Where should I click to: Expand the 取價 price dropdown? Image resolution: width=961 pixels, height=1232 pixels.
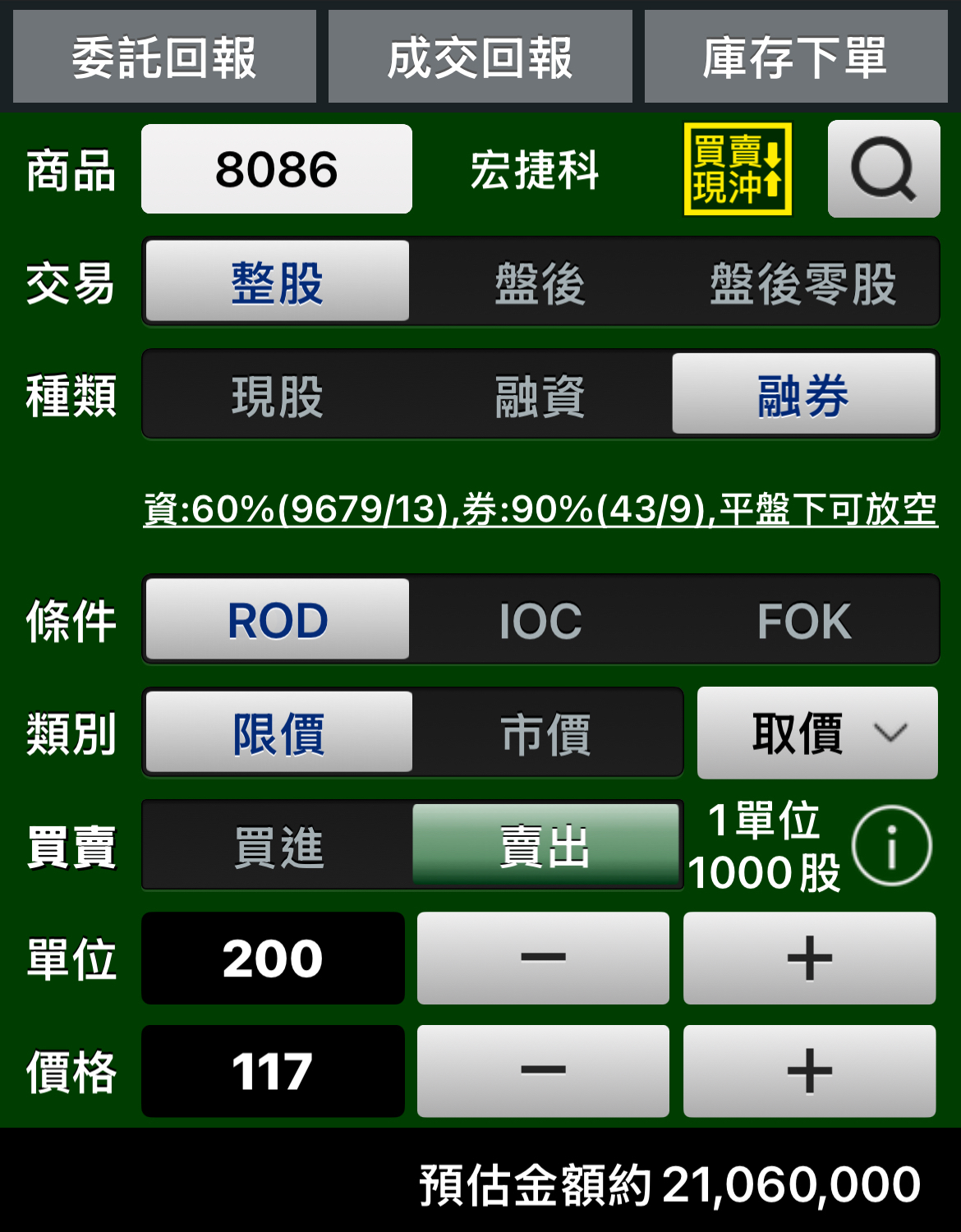tap(817, 733)
